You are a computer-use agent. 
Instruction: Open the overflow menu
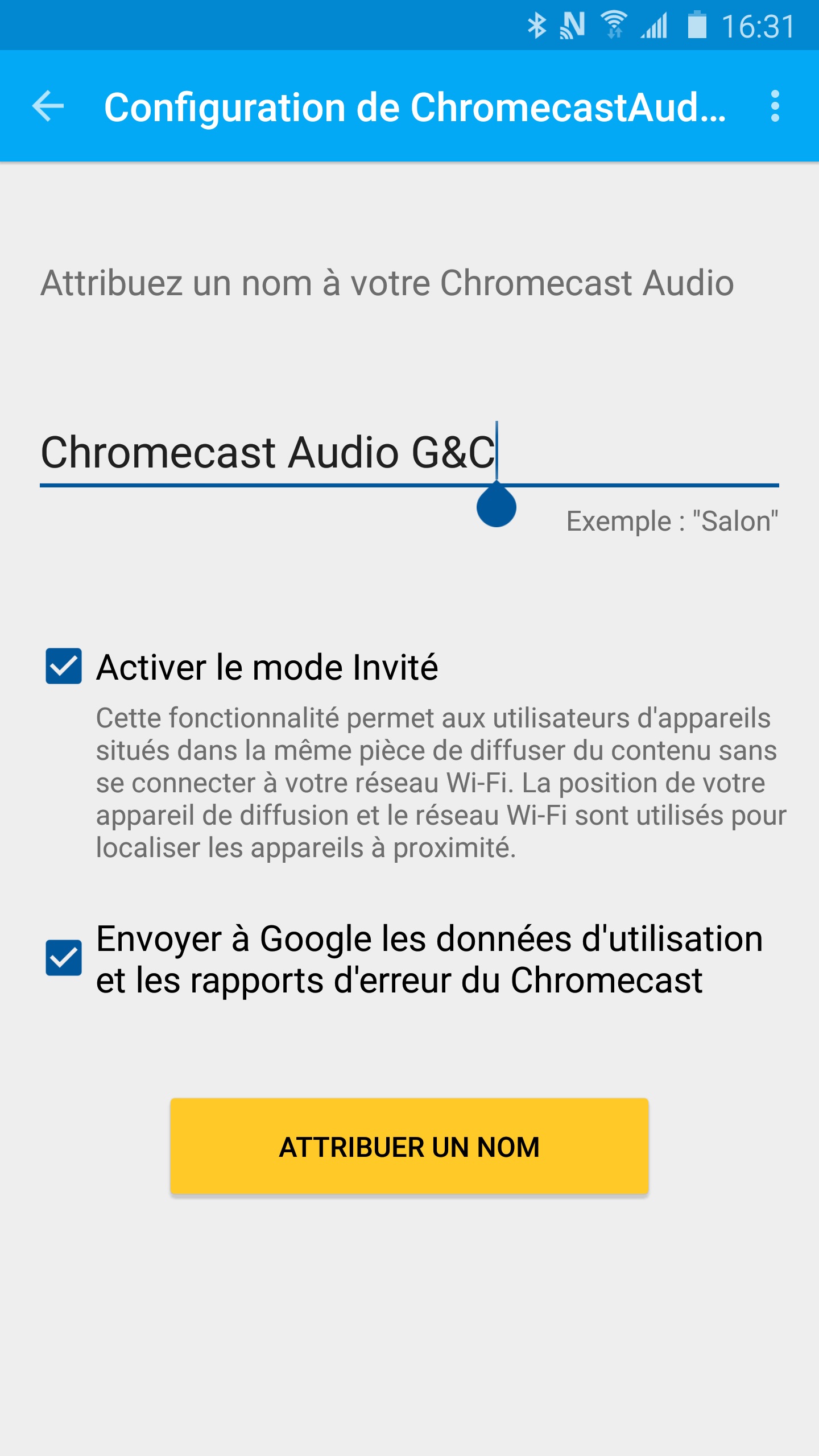click(x=774, y=106)
